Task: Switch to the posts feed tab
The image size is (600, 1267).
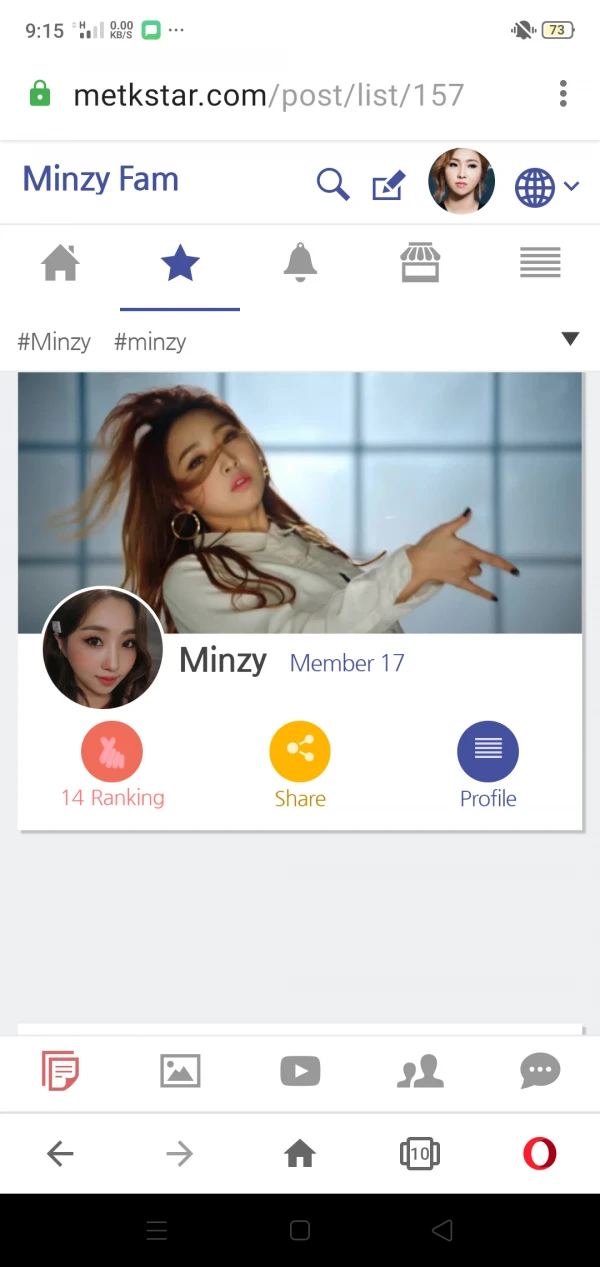Action: (60, 1071)
